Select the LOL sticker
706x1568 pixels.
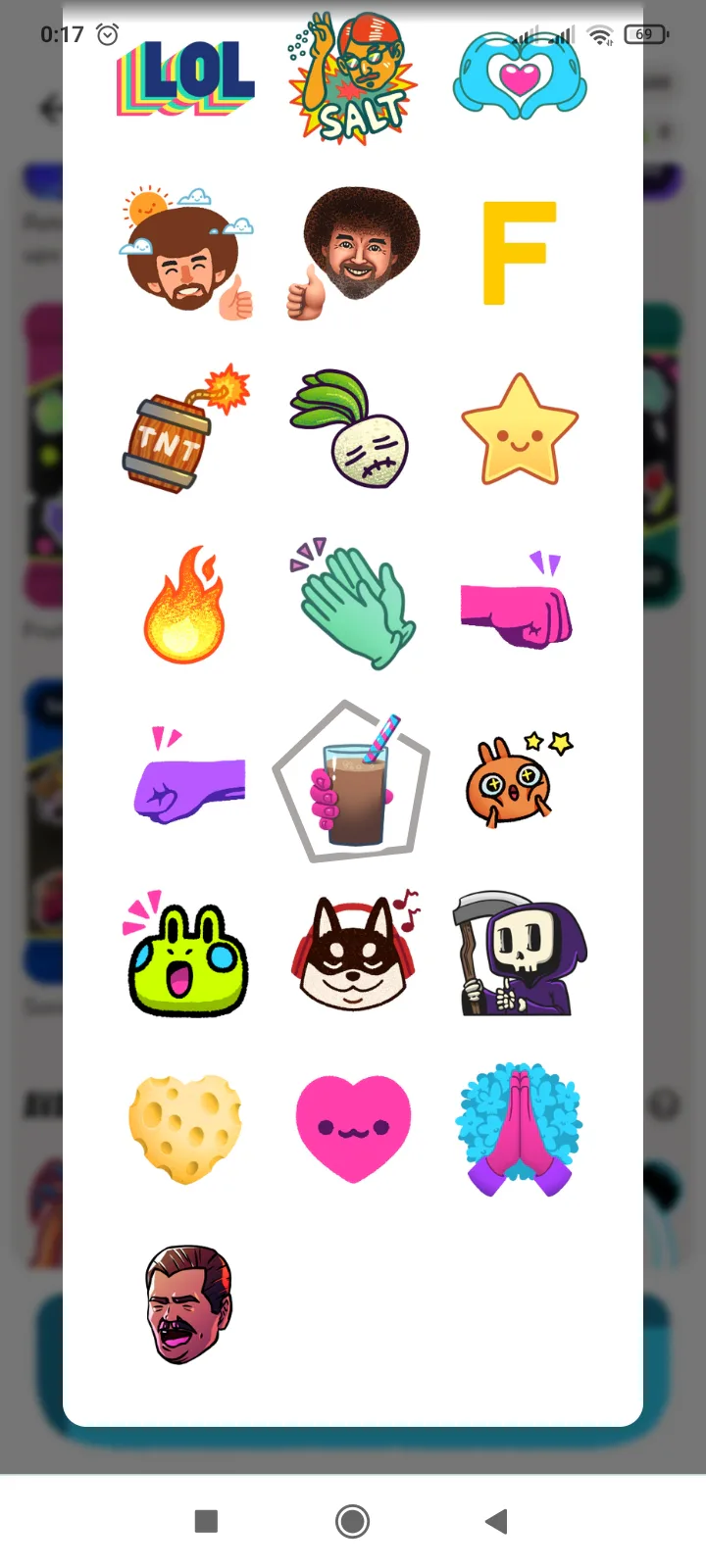pos(185,78)
